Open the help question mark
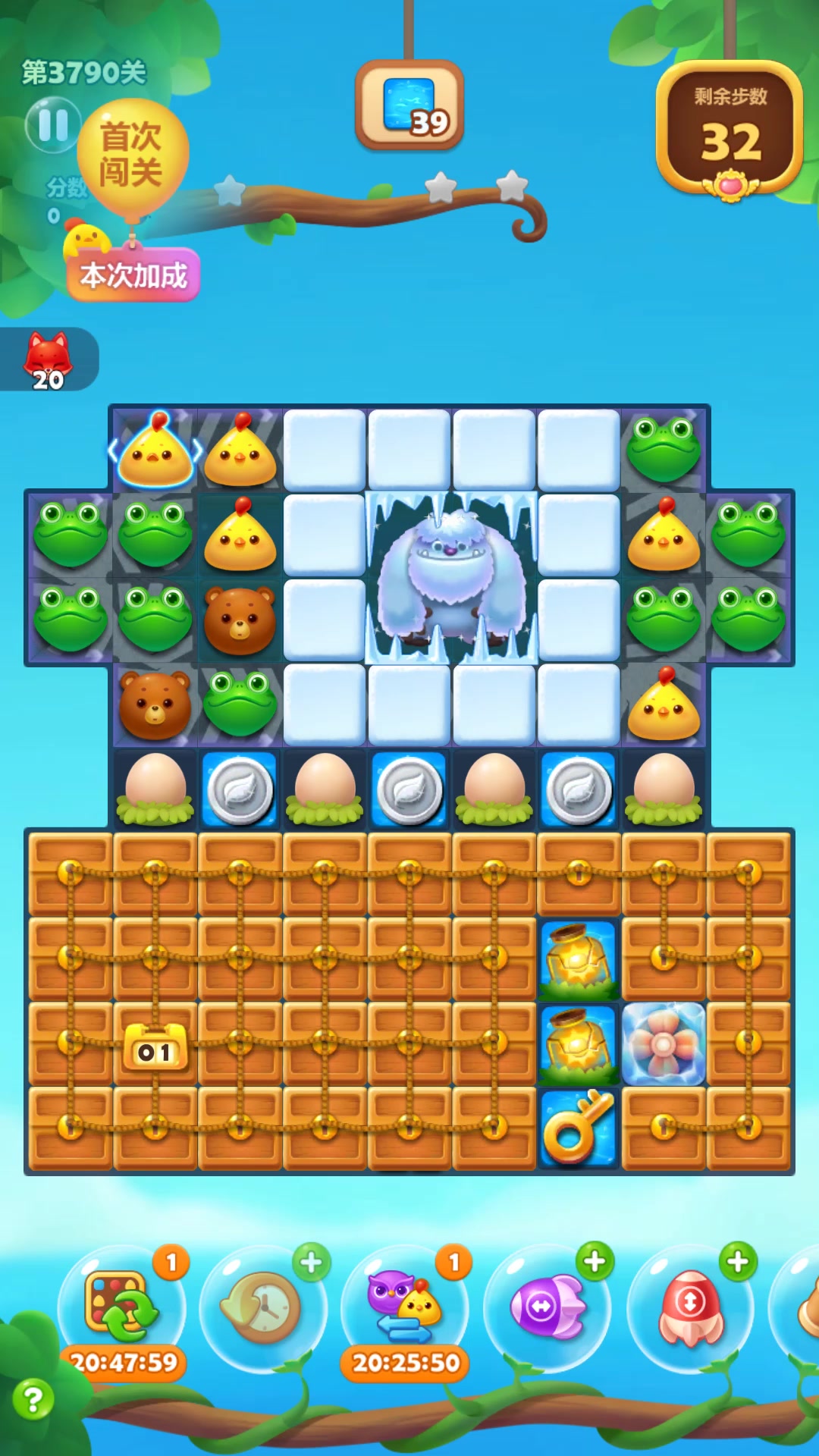The width and height of the screenshot is (819, 1456). point(33,1399)
